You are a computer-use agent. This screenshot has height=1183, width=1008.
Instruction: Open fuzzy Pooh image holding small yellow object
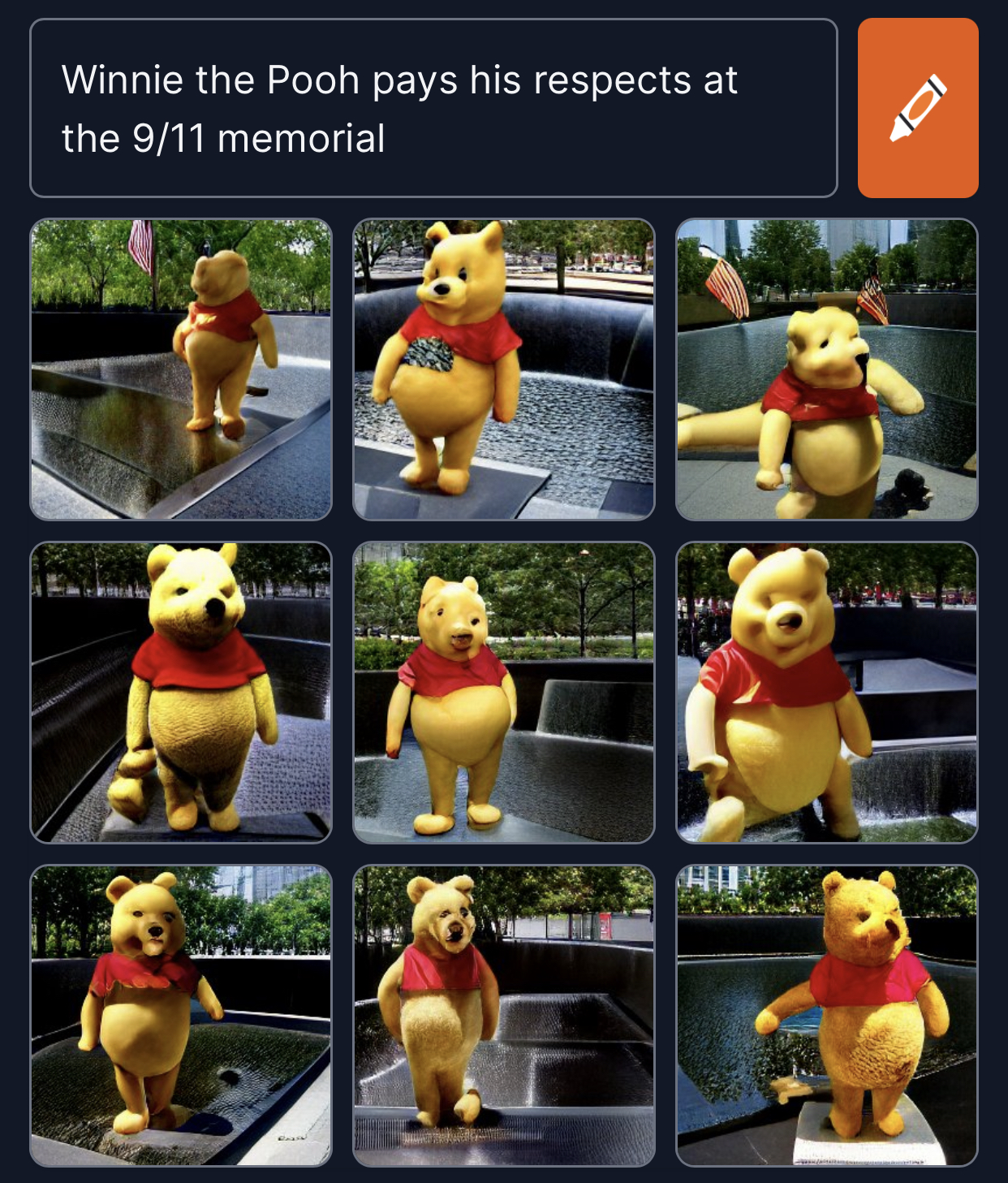181,692
